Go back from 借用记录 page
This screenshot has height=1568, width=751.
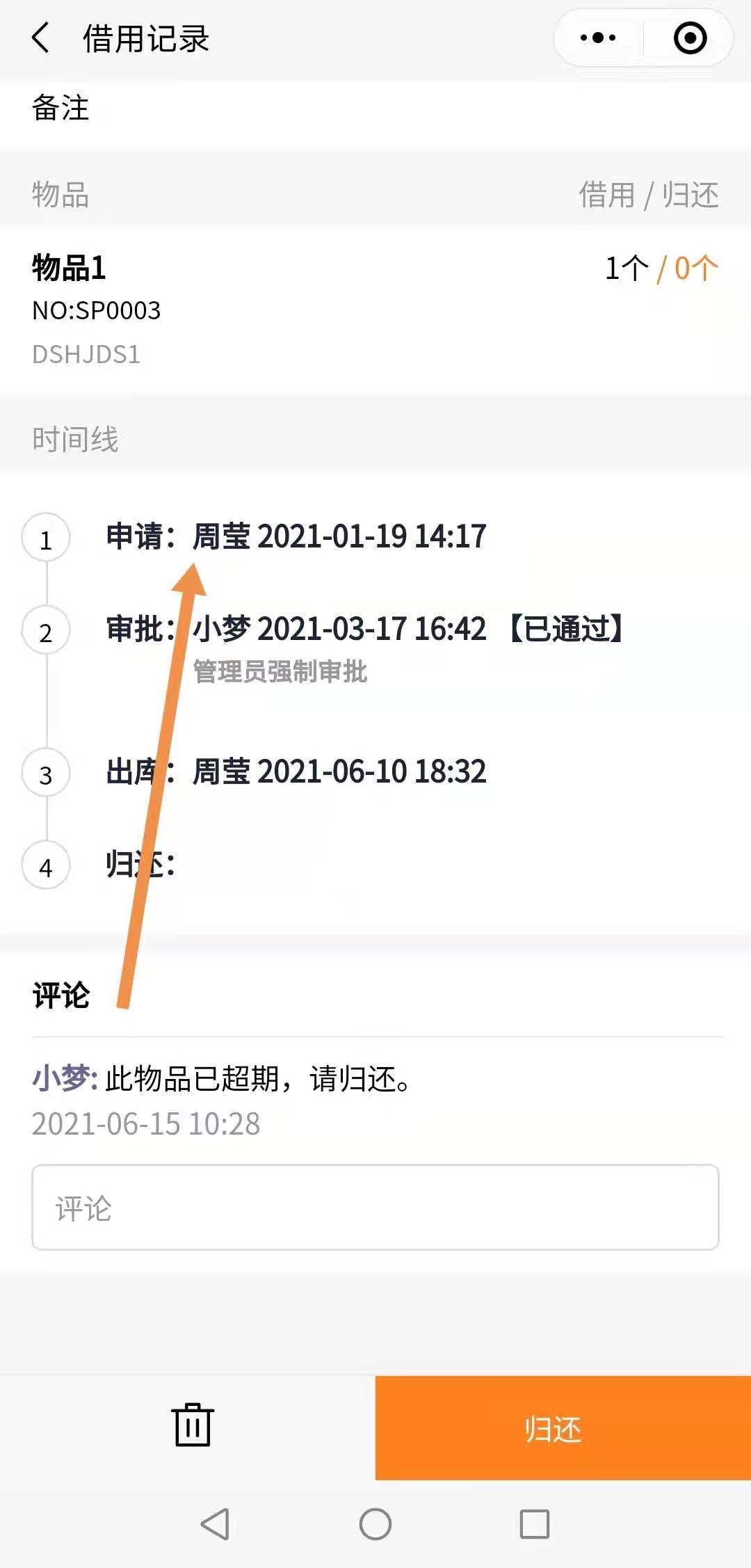[x=42, y=38]
